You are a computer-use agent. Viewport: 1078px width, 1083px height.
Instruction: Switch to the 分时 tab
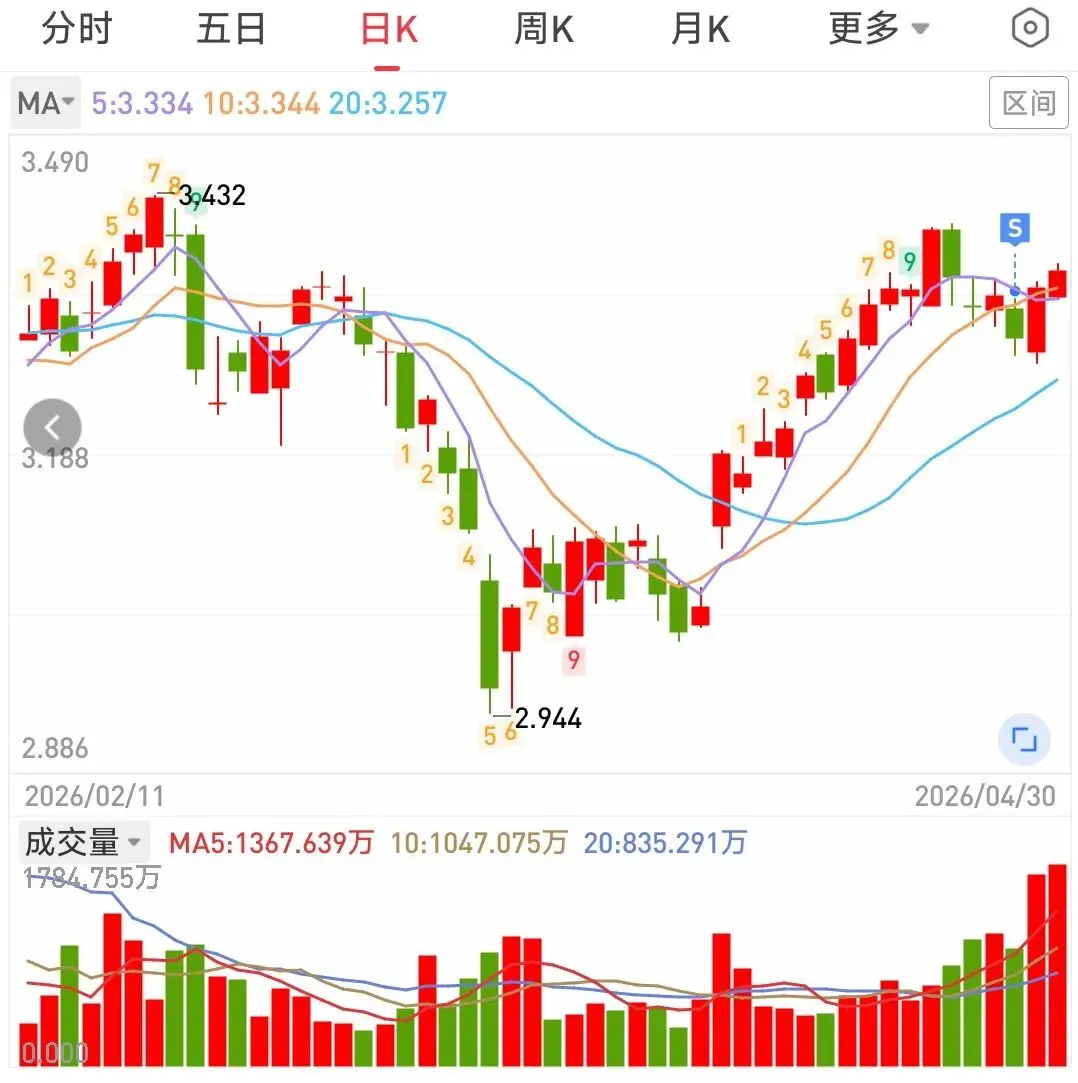click(77, 29)
